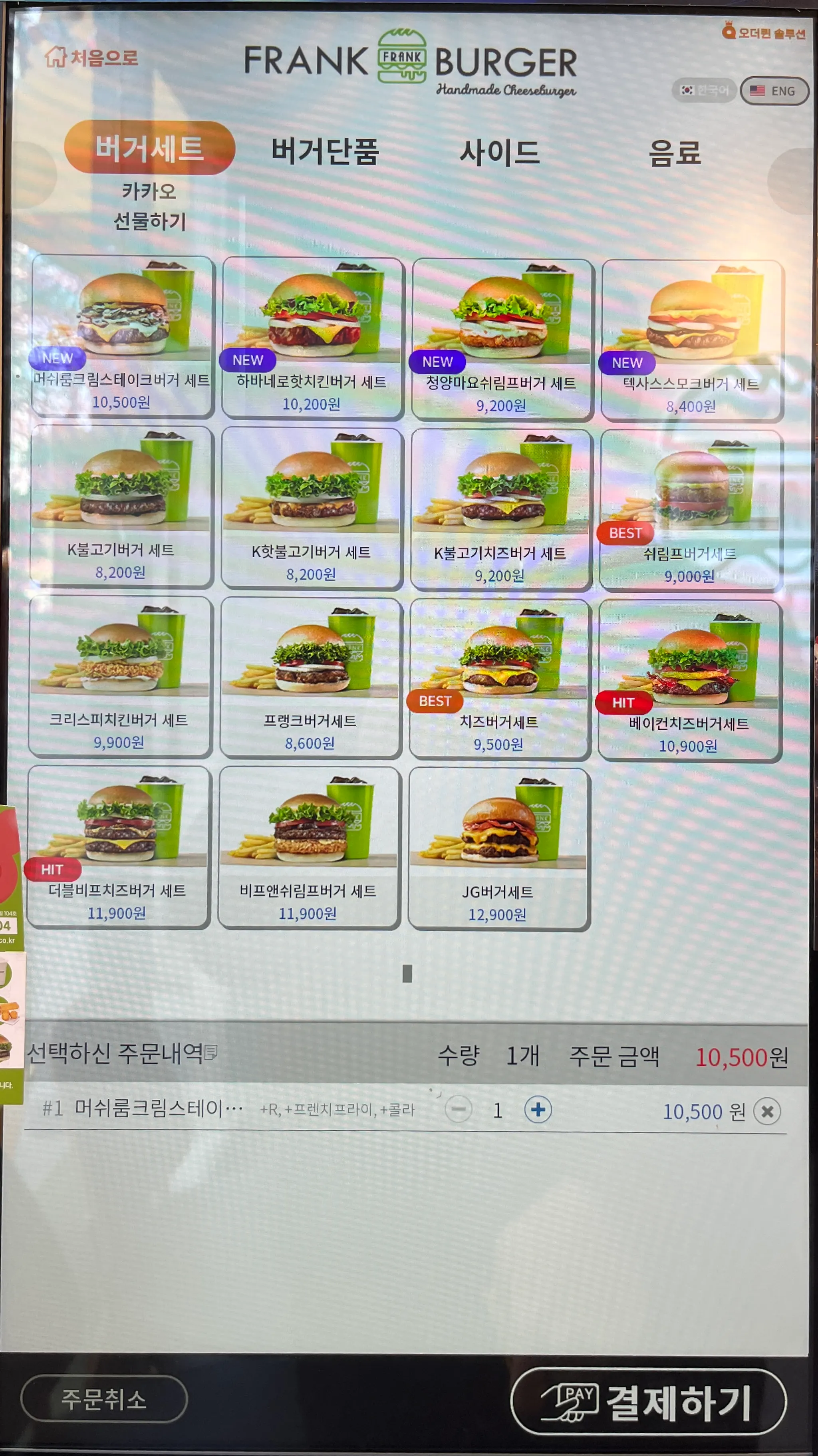Select 베이컨치즈버거세트 marked HIT

click(689, 681)
